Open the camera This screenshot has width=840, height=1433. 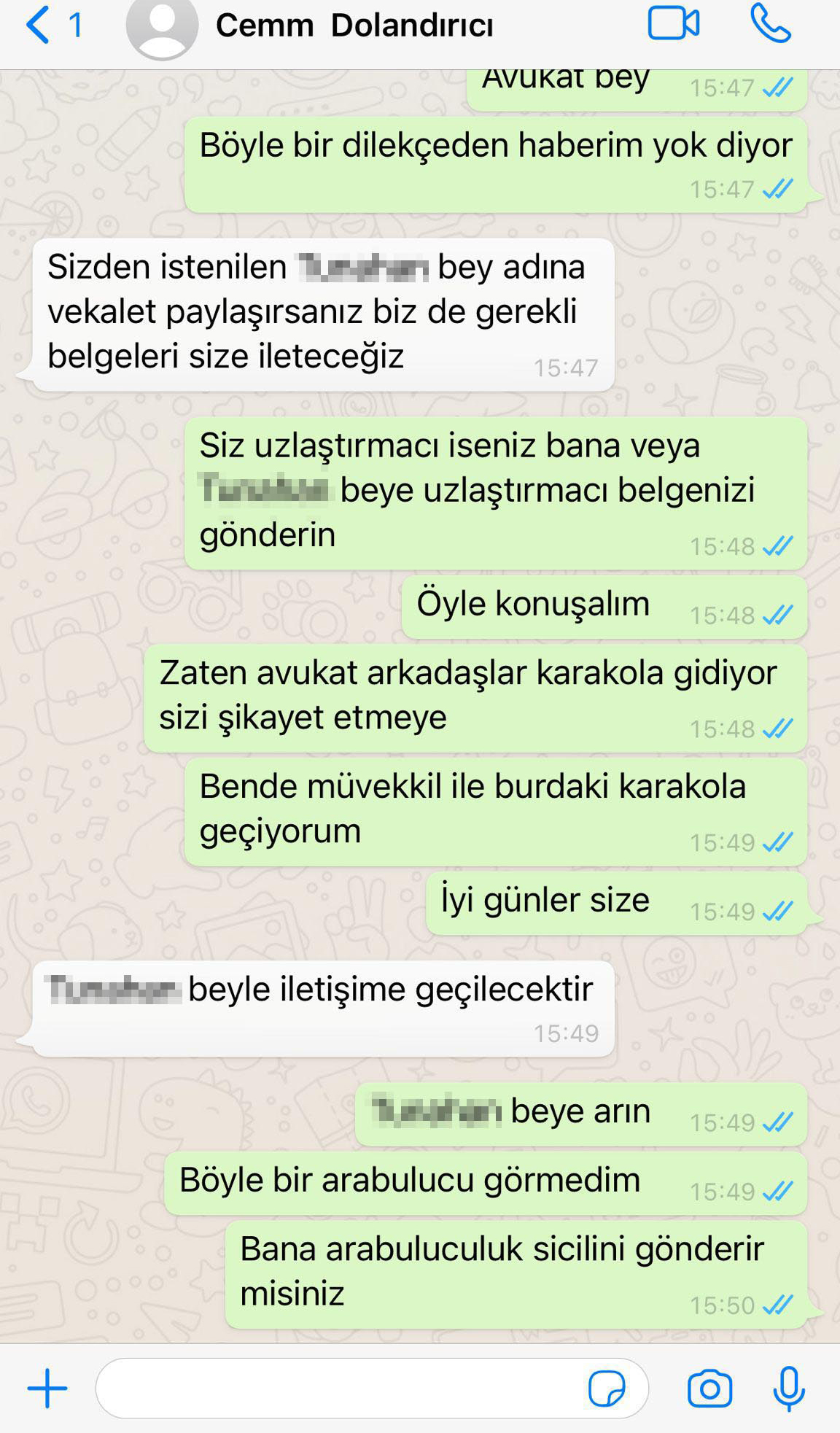point(709,1388)
